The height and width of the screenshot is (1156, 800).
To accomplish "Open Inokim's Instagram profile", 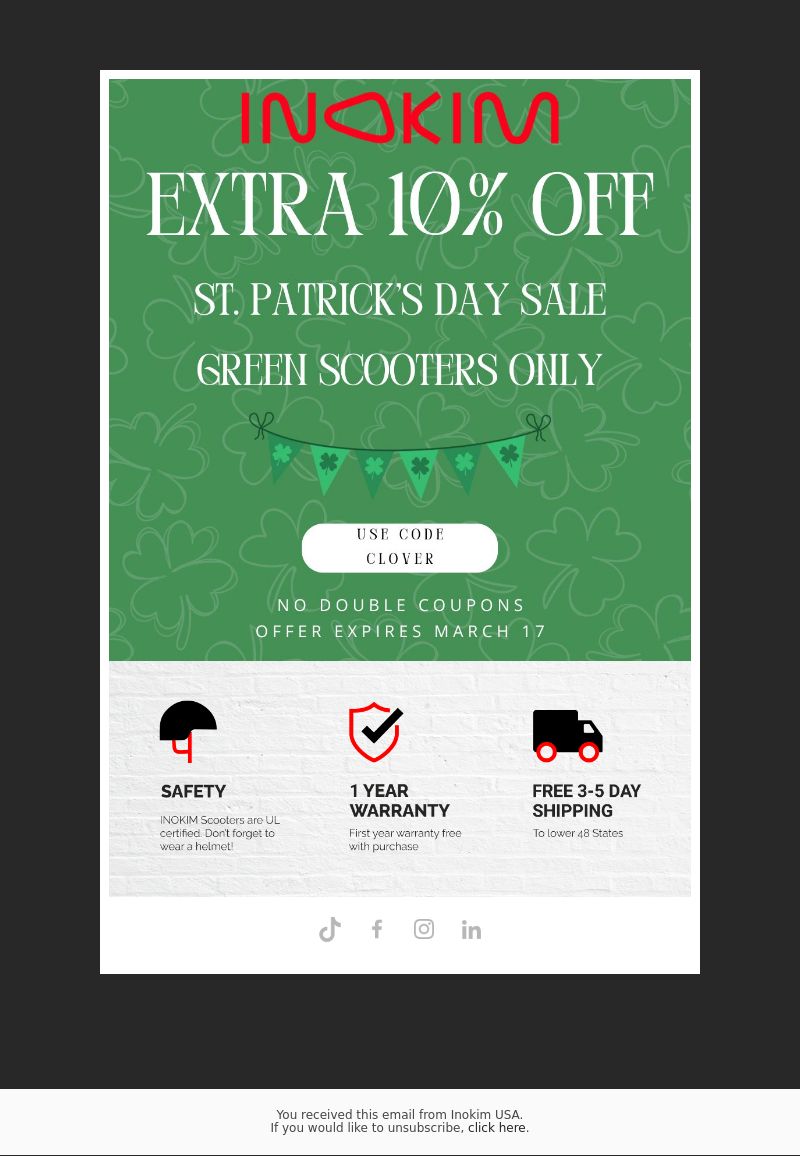I will [x=424, y=930].
